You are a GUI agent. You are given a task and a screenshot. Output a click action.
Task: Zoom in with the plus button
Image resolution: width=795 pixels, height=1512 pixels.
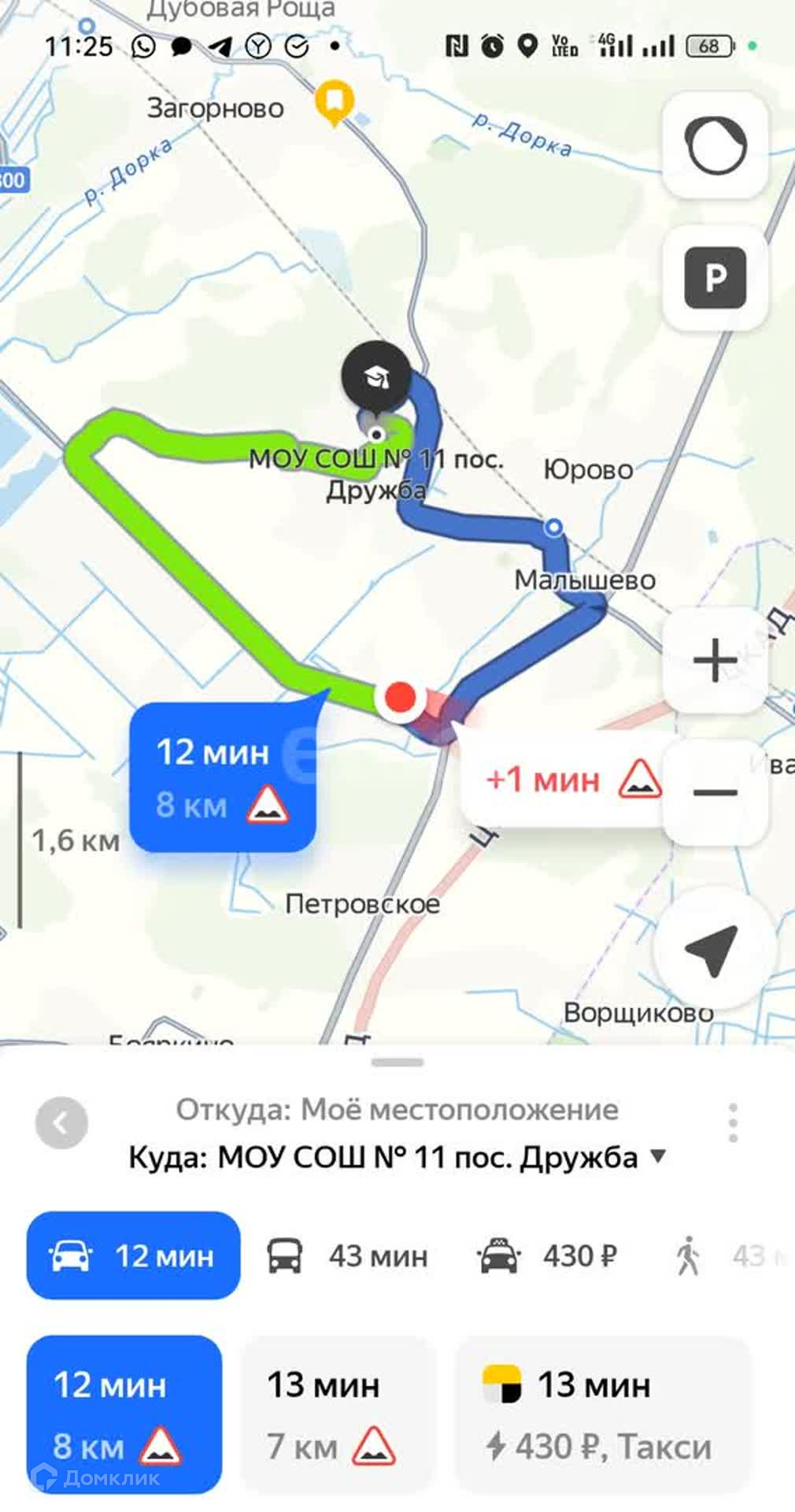pyautogui.click(x=715, y=659)
